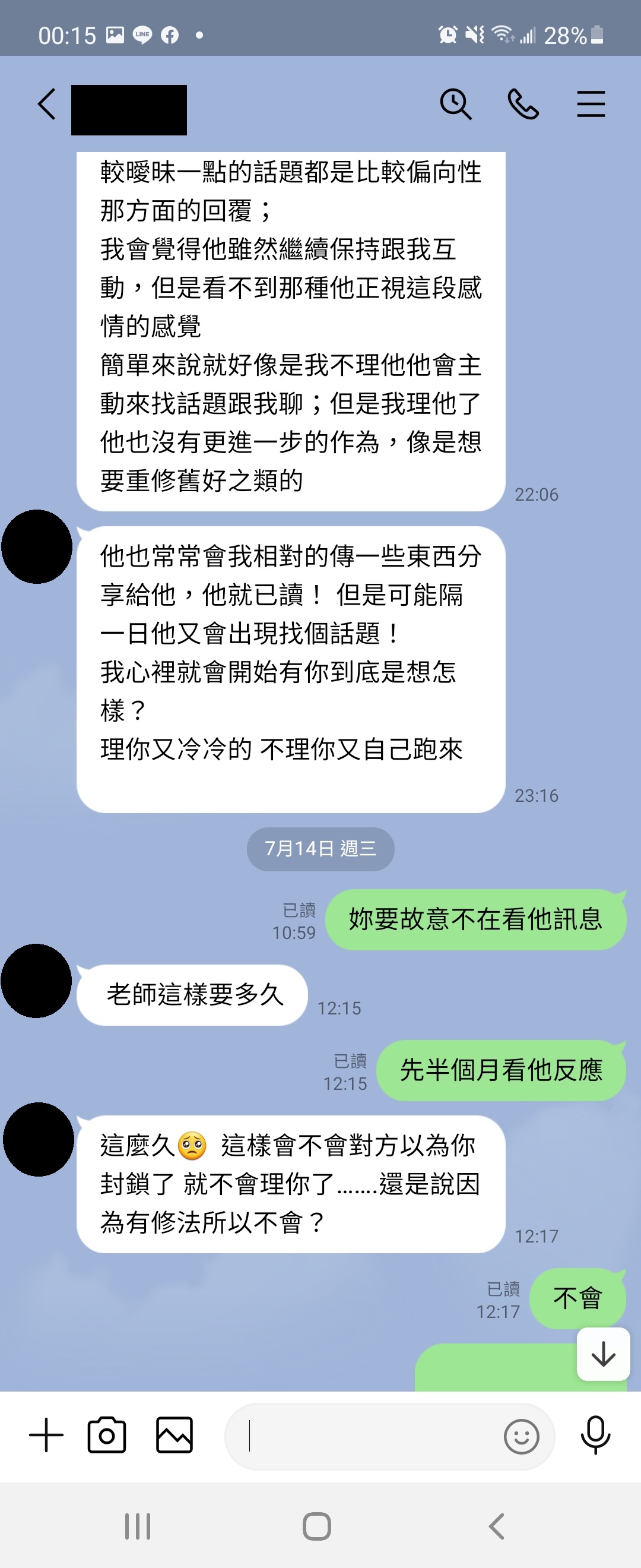Image resolution: width=641 pixels, height=1568 pixels.
Task: Jump to the latest message
Action: tap(602, 1354)
